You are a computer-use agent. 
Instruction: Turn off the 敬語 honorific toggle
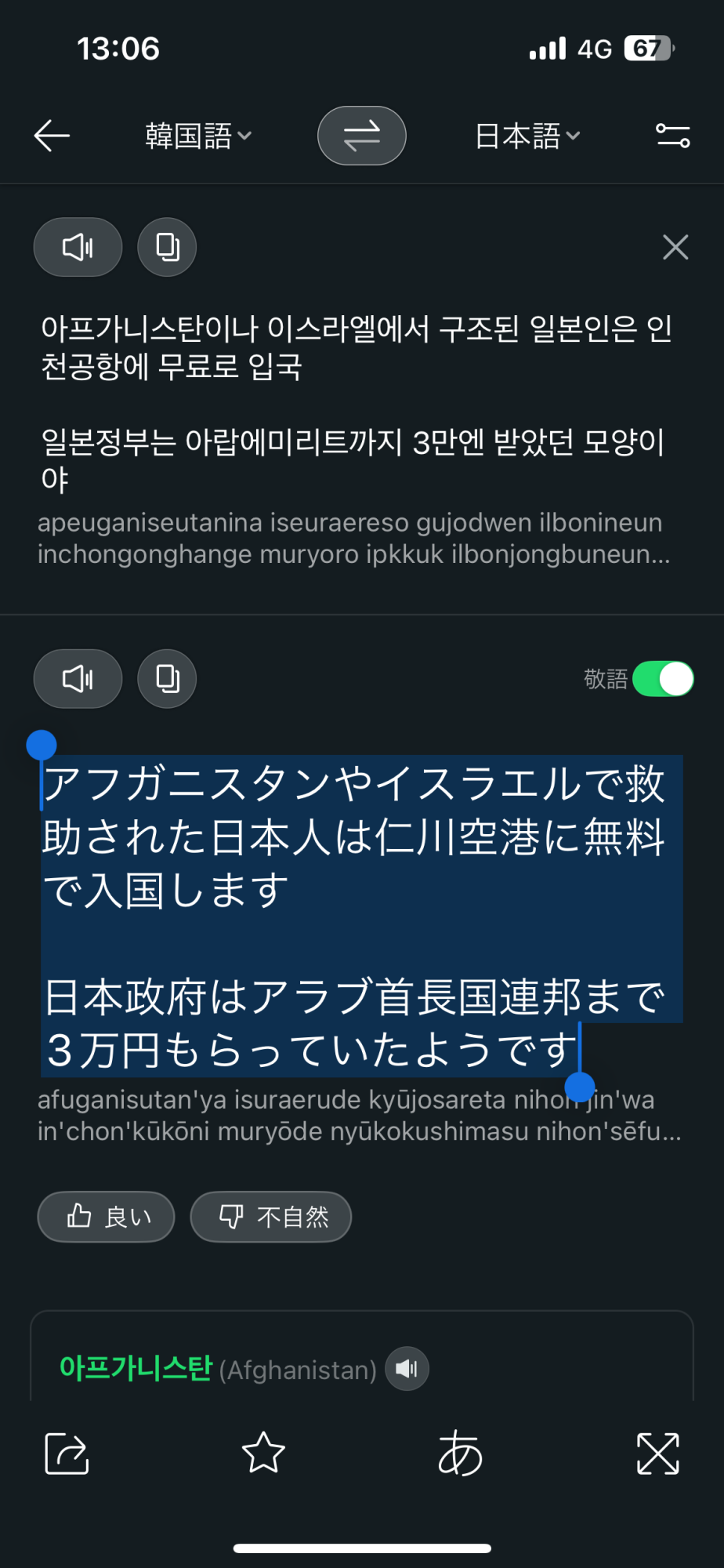(x=663, y=679)
